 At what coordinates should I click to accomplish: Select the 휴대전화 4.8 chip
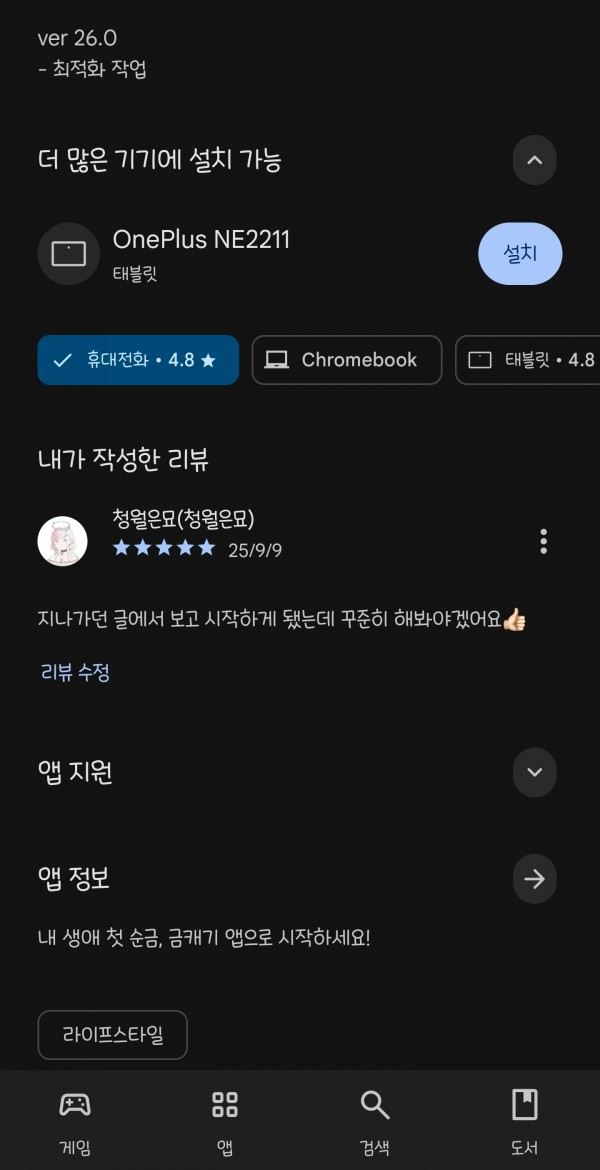pyautogui.click(x=138, y=360)
